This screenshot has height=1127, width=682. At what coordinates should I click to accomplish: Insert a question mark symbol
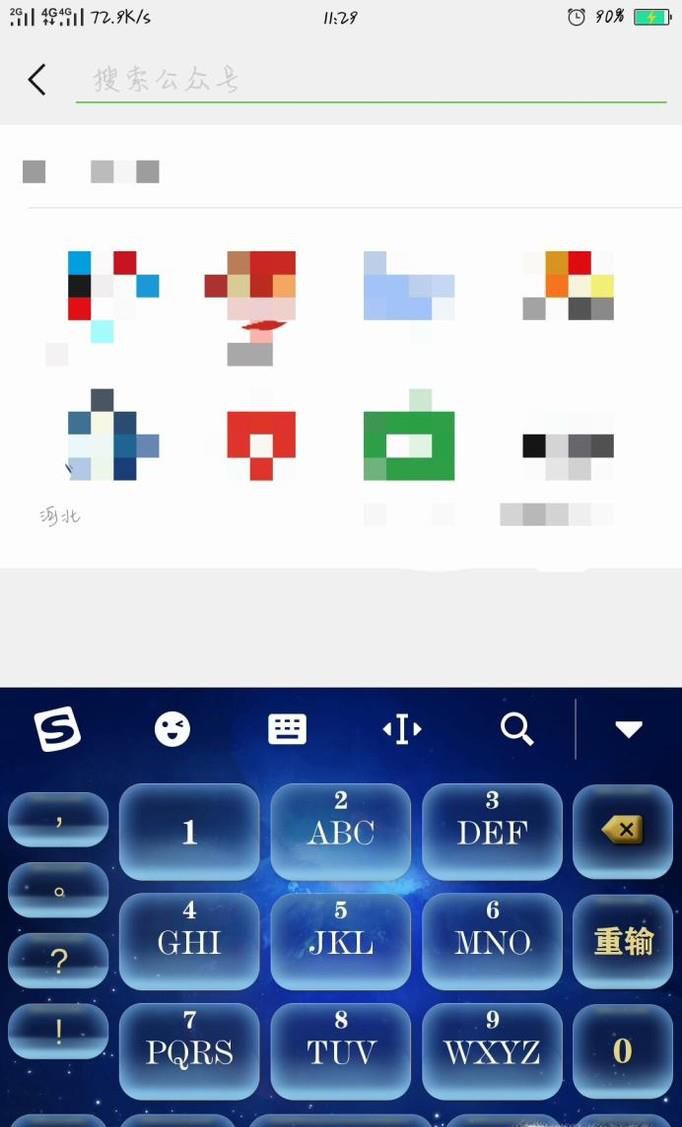[x=58, y=960]
